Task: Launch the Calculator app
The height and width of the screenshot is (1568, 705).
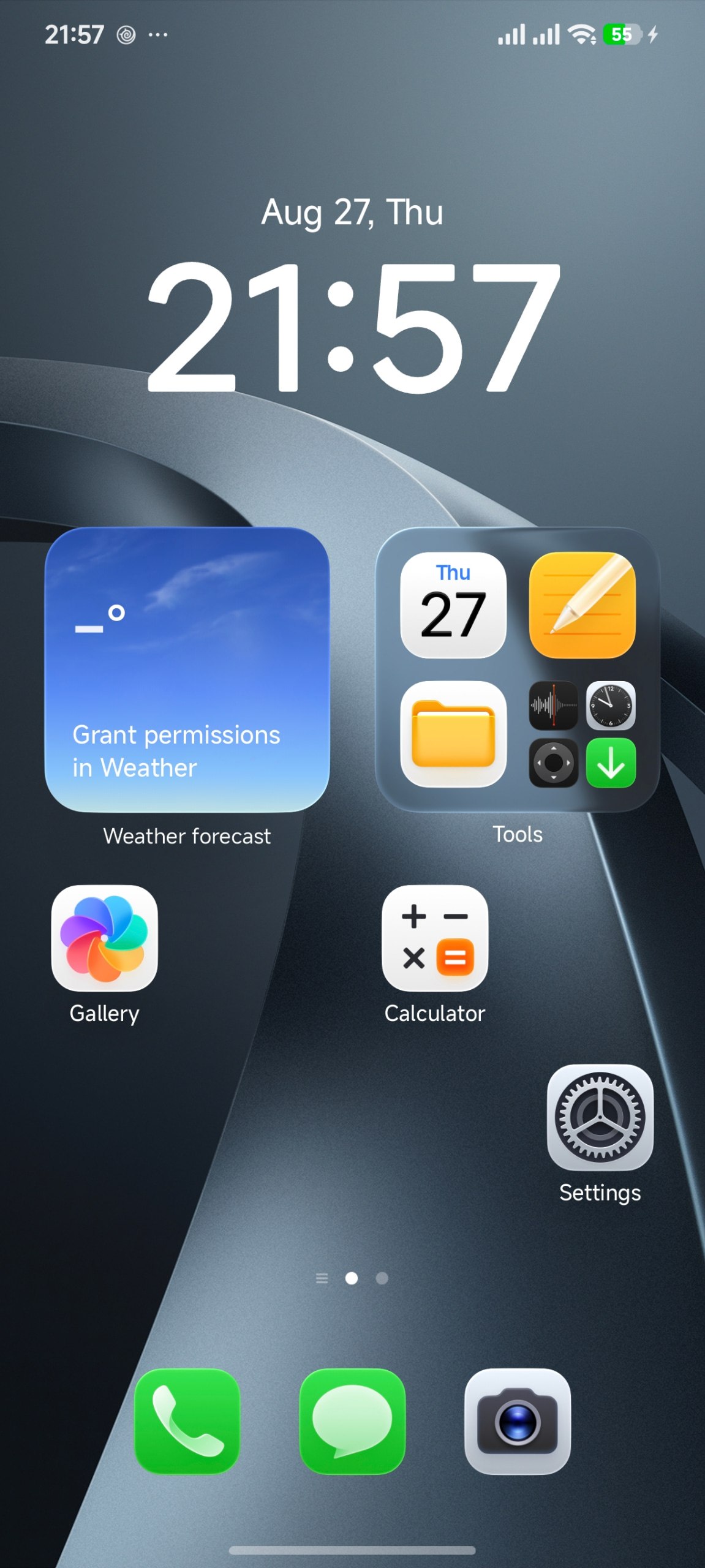Action: [x=435, y=938]
